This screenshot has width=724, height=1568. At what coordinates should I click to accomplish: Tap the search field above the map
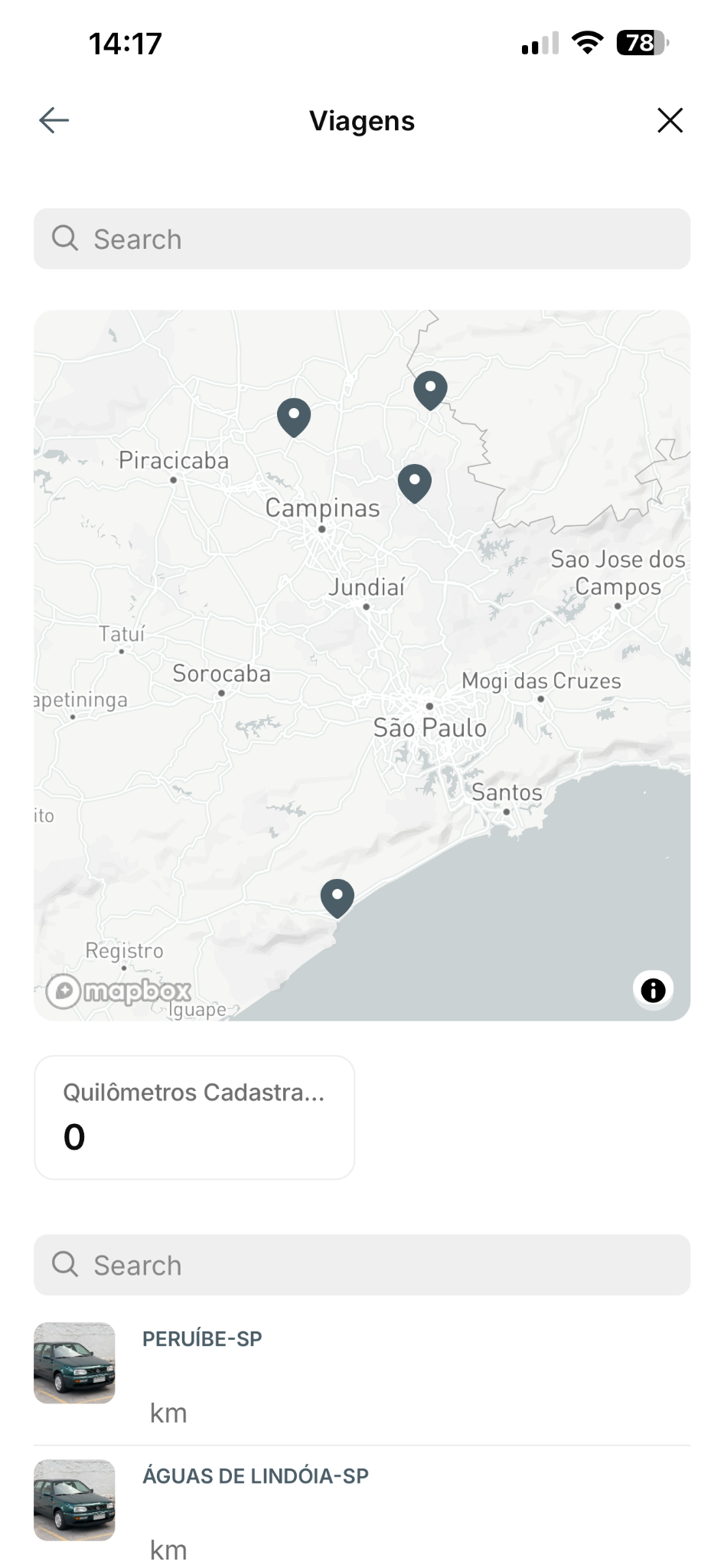pos(362,239)
